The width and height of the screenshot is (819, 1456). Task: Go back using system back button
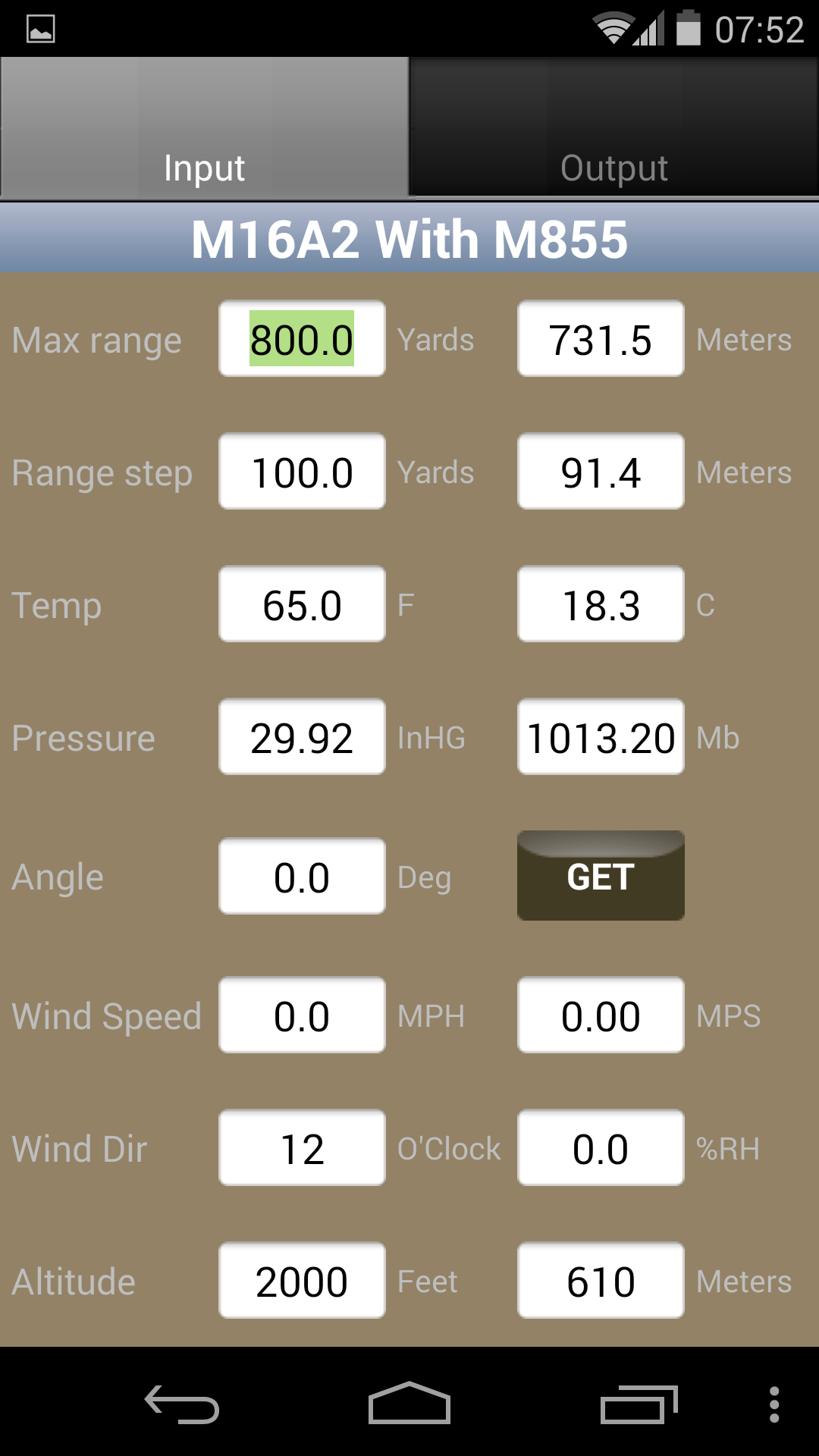click(182, 1404)
